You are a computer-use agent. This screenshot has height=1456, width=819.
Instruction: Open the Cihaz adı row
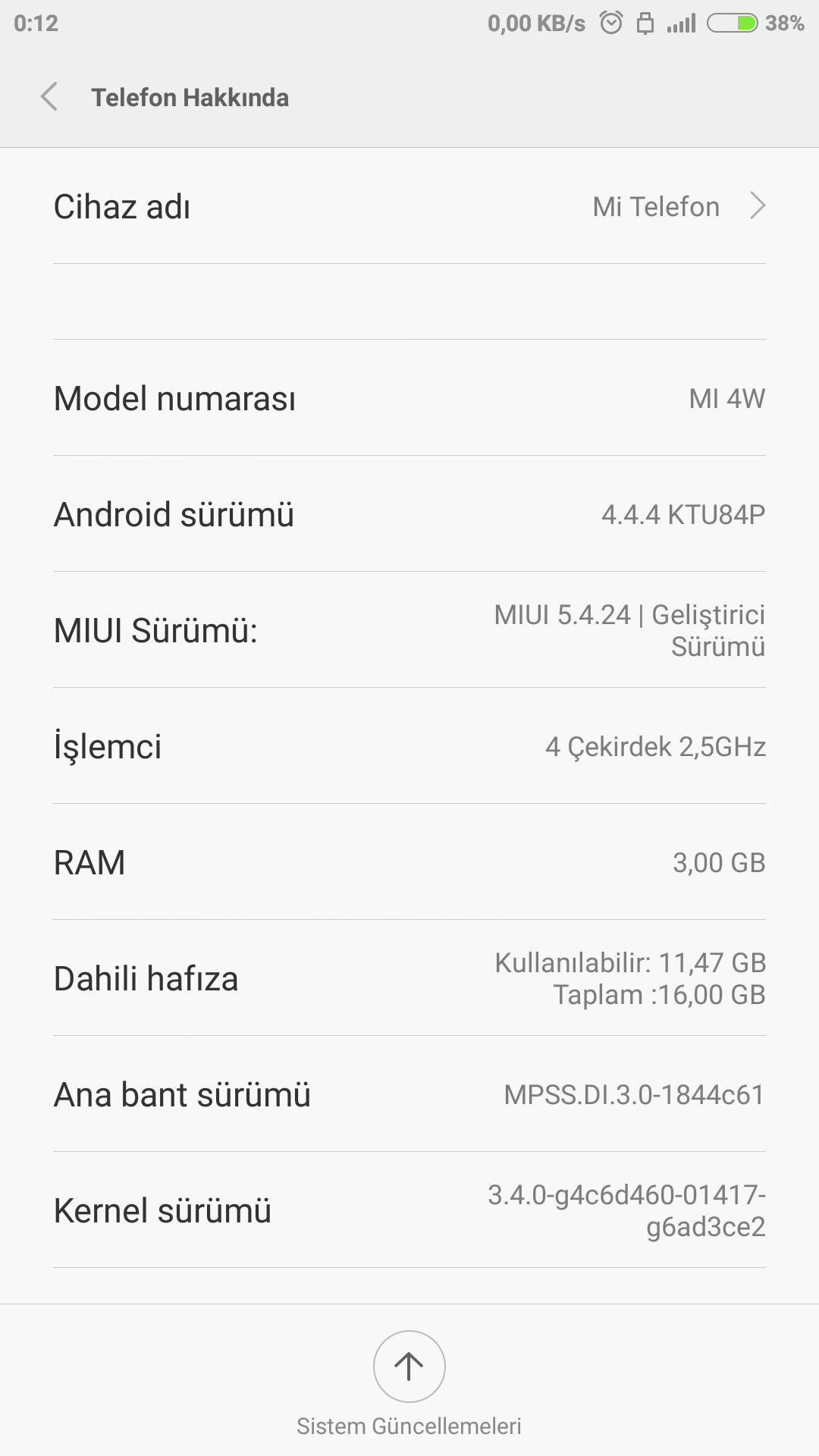(409, 206)
